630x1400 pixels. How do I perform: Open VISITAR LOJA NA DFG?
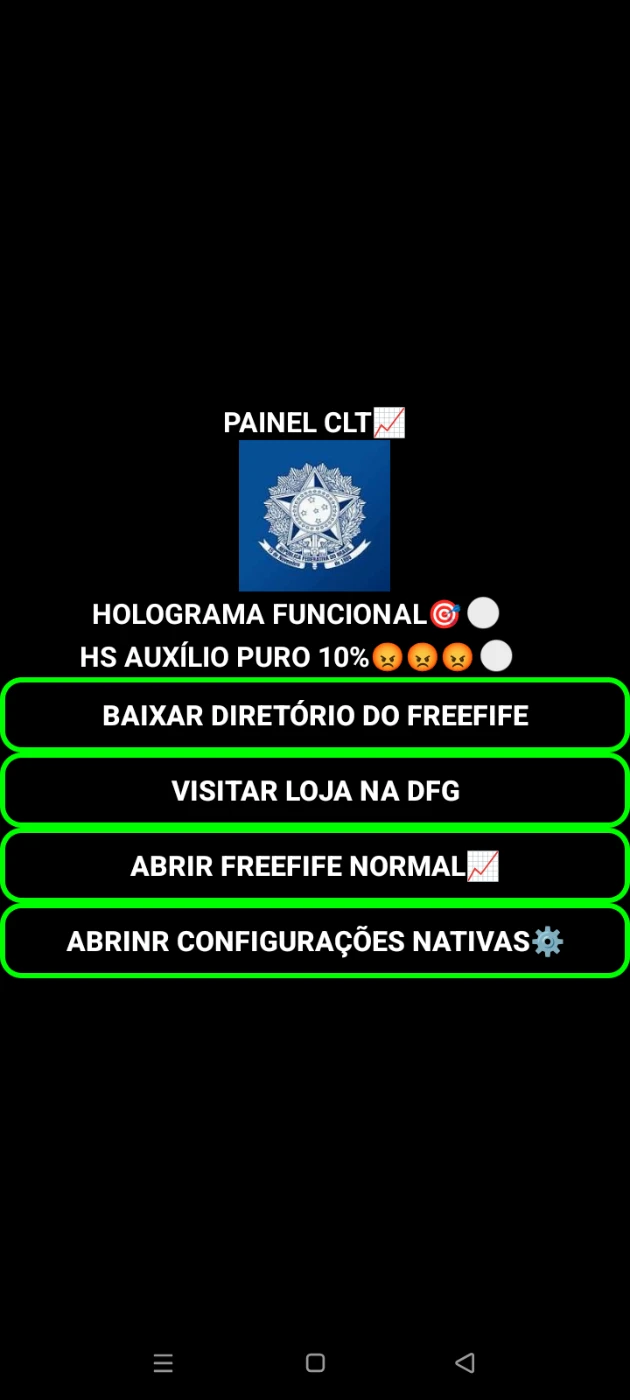315,791
